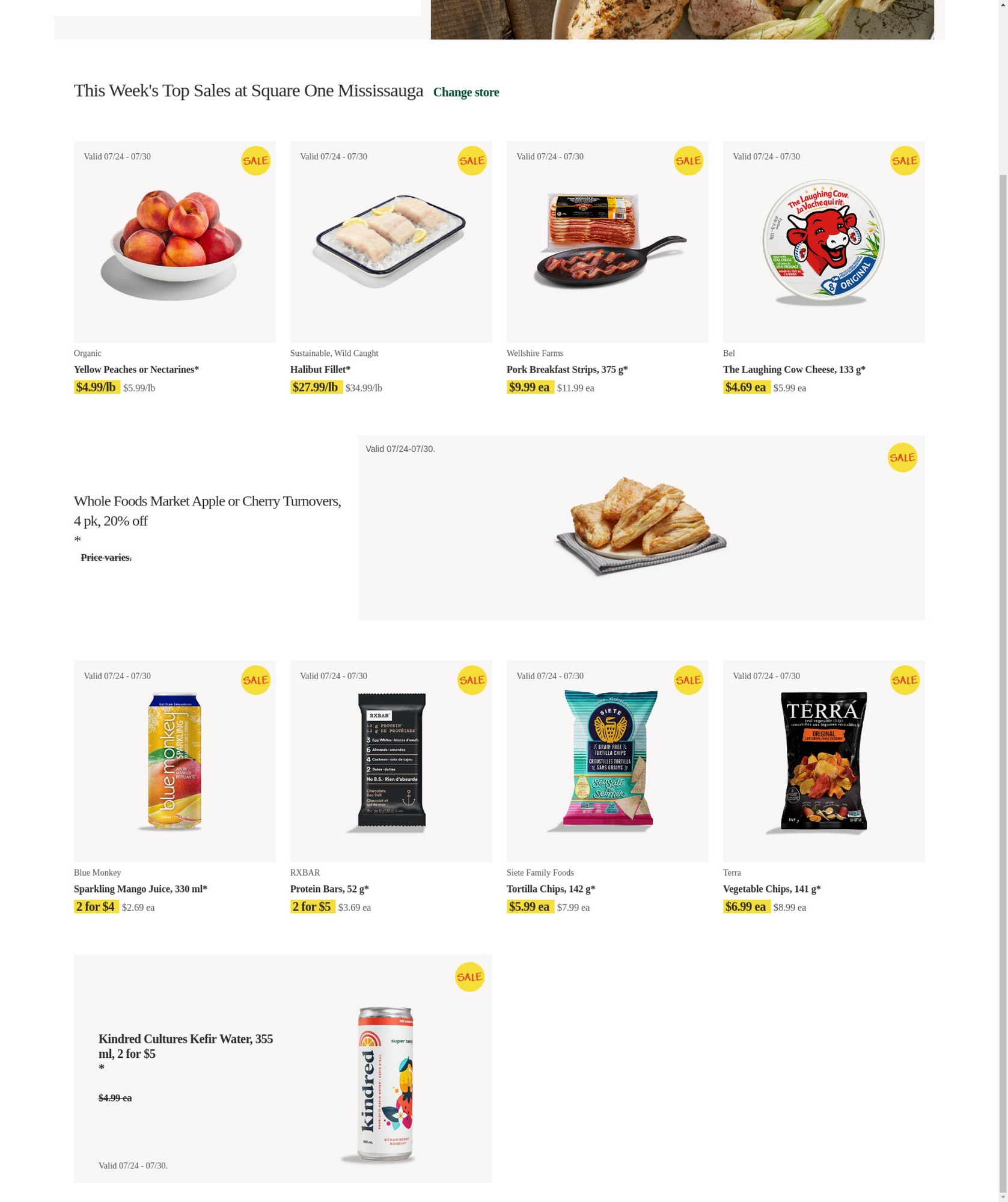View Blue Monkey Sparkling Mango Juice
The image size is (1008, 1202).
click(174, 761)
